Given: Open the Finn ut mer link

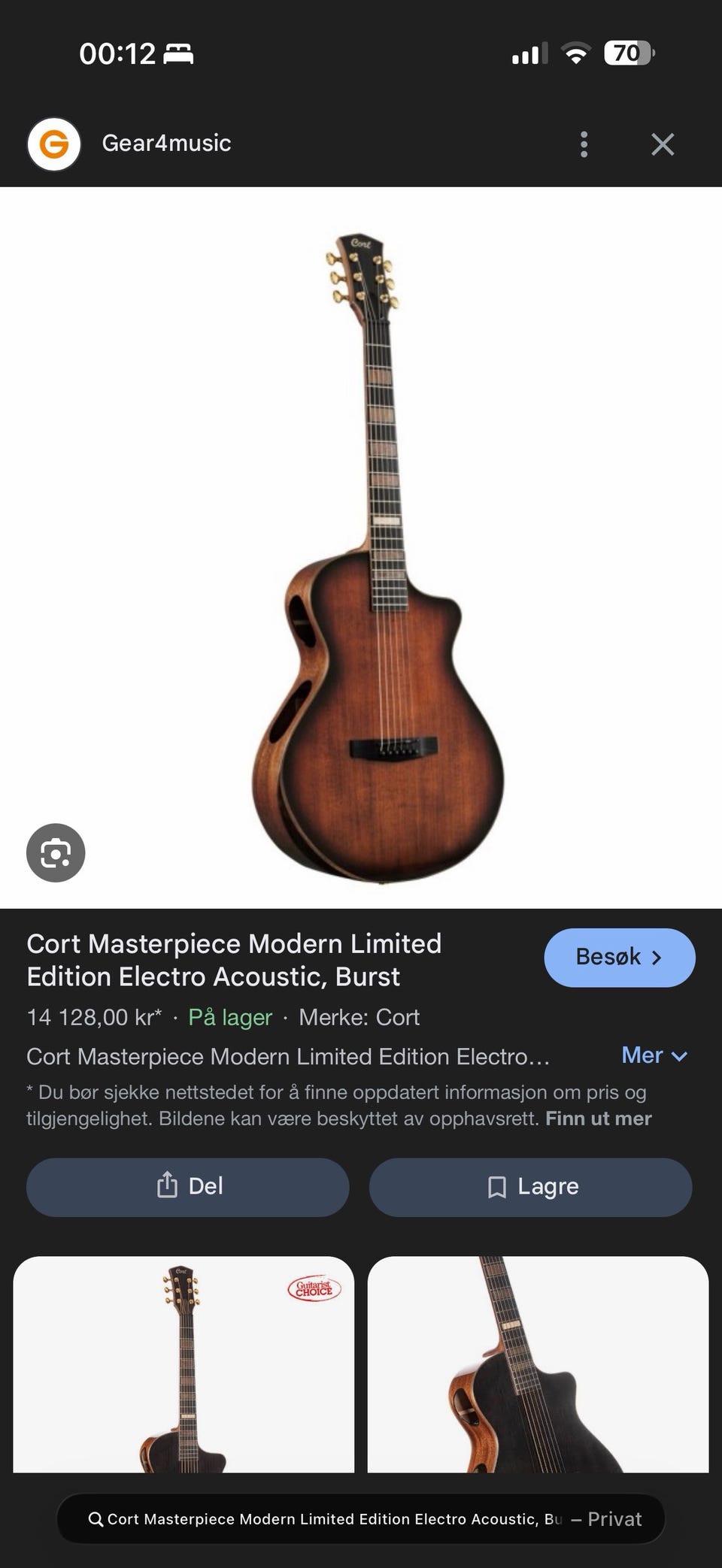Looking at the screenshot, I should (x=598, y=1118).
